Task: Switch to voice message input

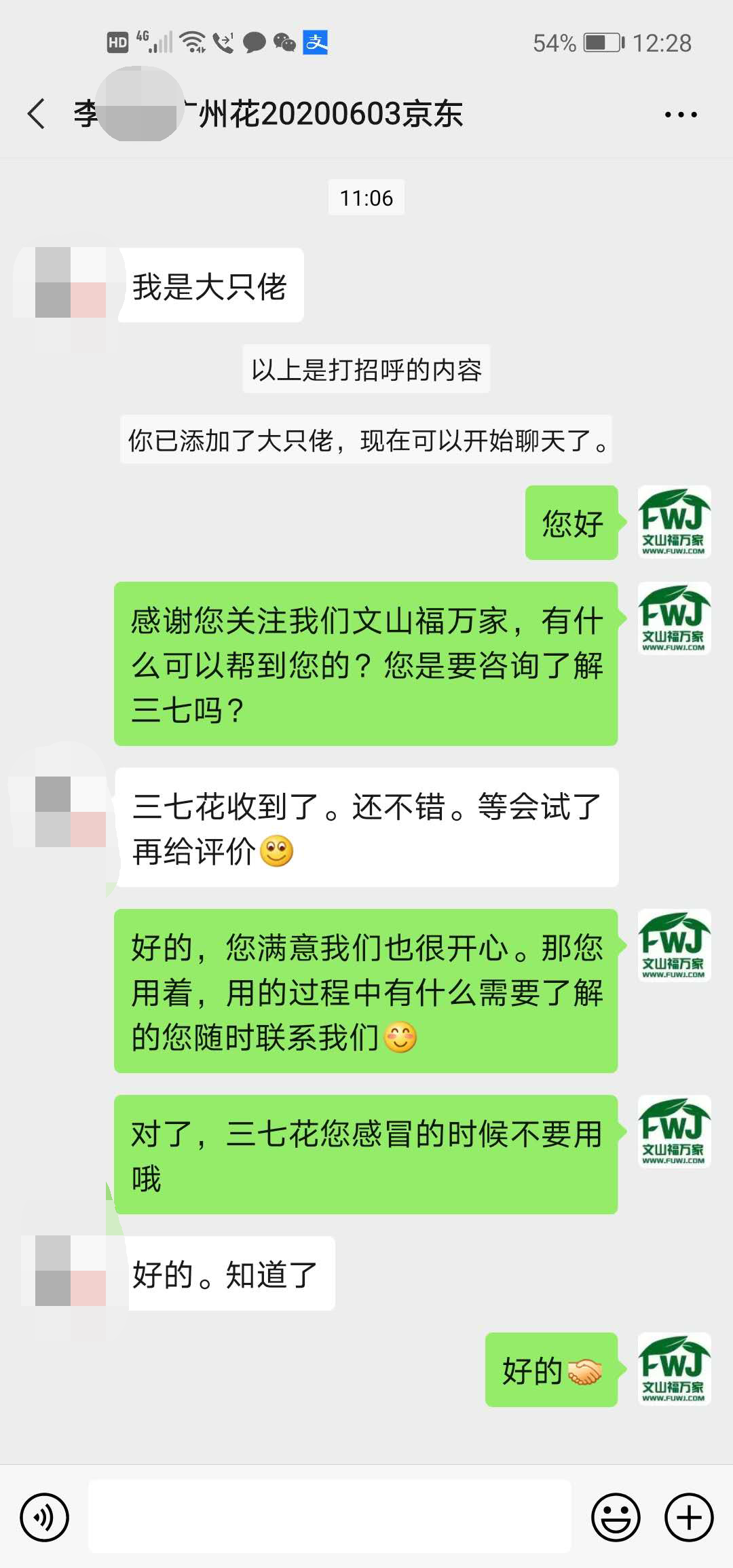Action: tap(45, 1516)
